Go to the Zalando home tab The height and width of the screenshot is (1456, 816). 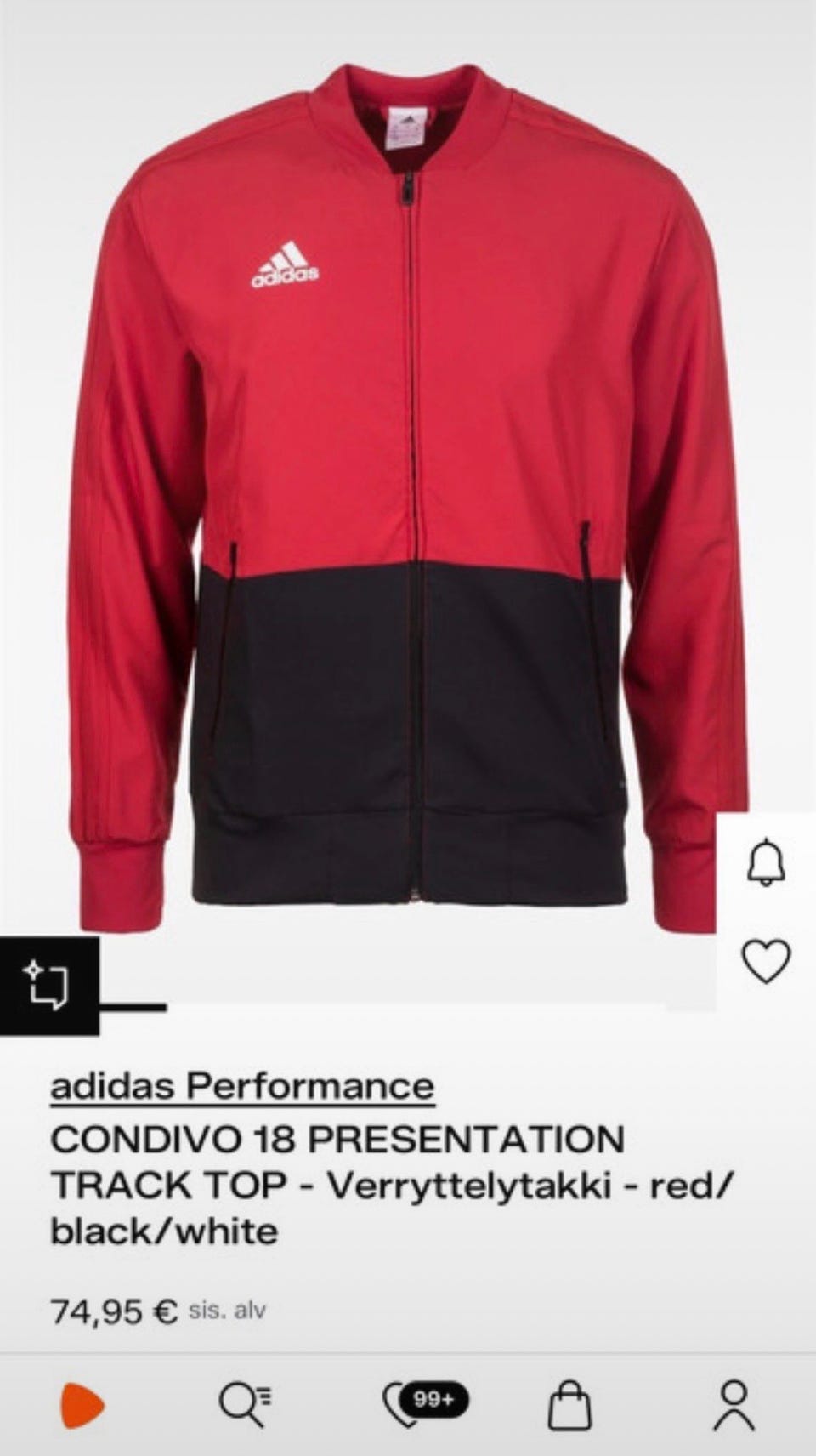[x=82, y=1405]
